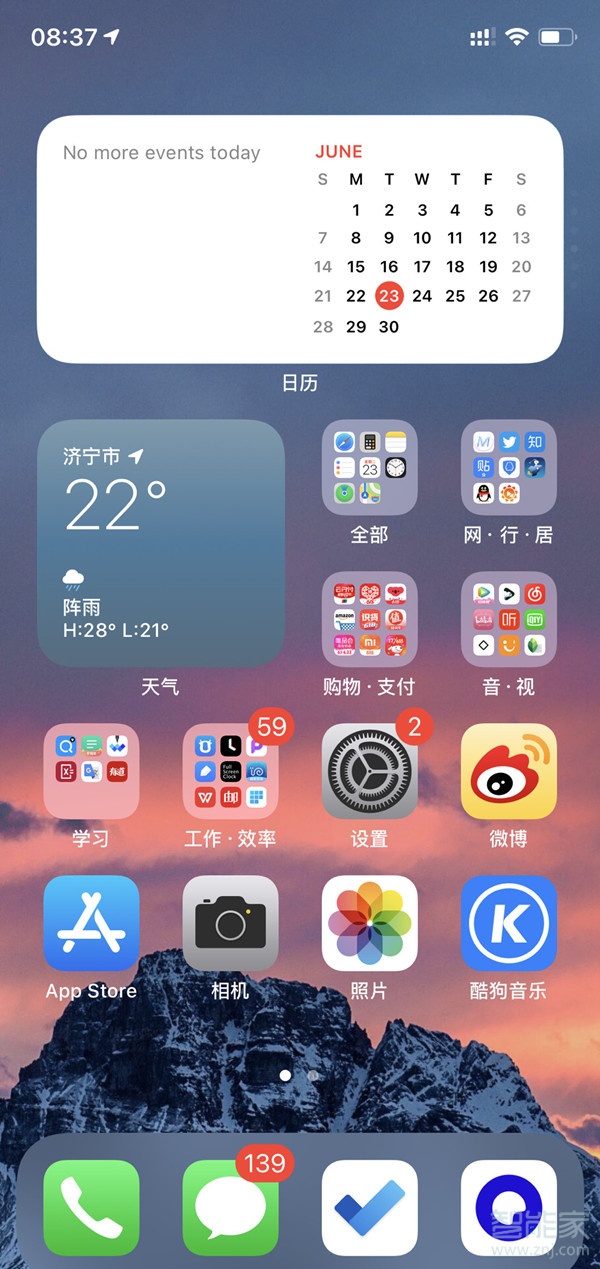Launch the 设置 app

pyautogui.click(x=369, y=771)
